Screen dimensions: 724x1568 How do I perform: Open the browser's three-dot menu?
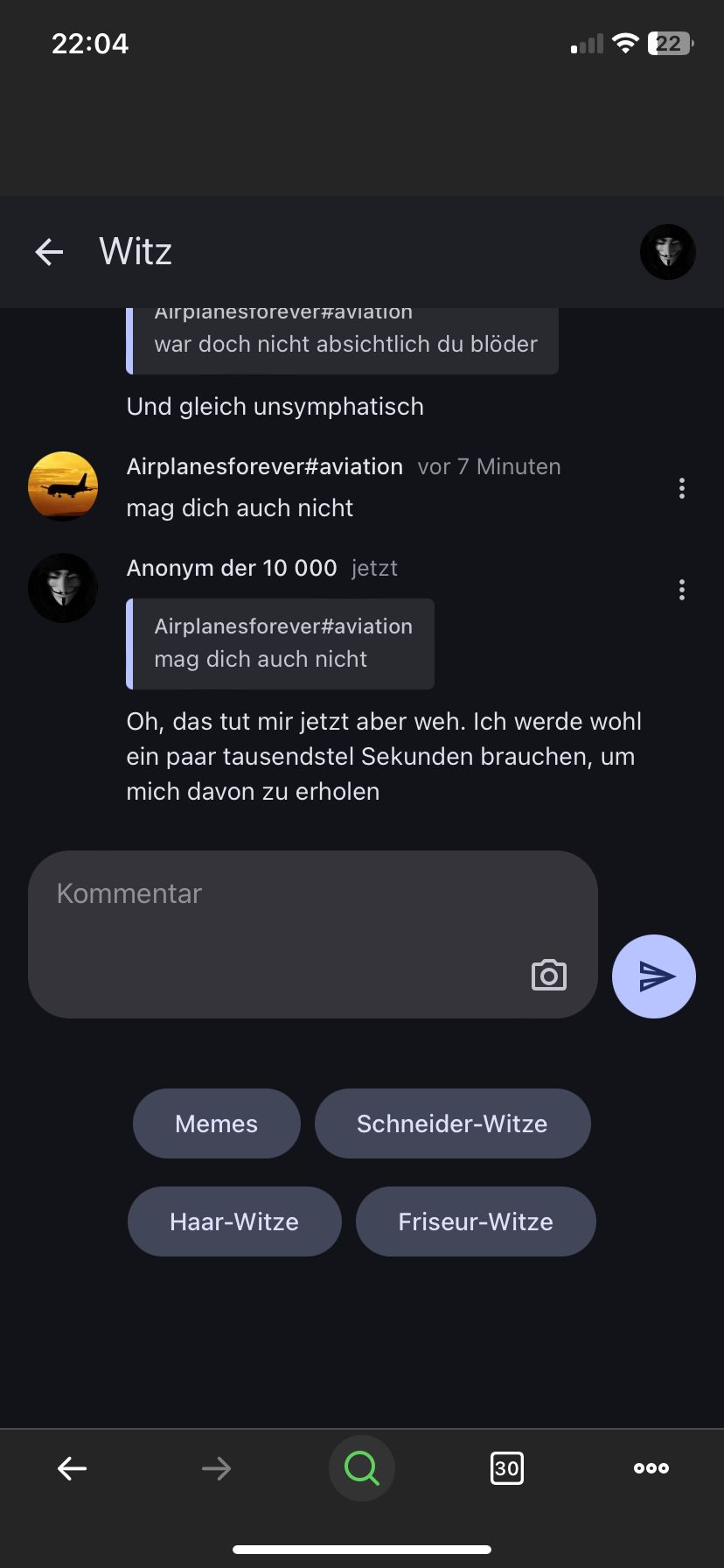click(x=651, y=1468)
